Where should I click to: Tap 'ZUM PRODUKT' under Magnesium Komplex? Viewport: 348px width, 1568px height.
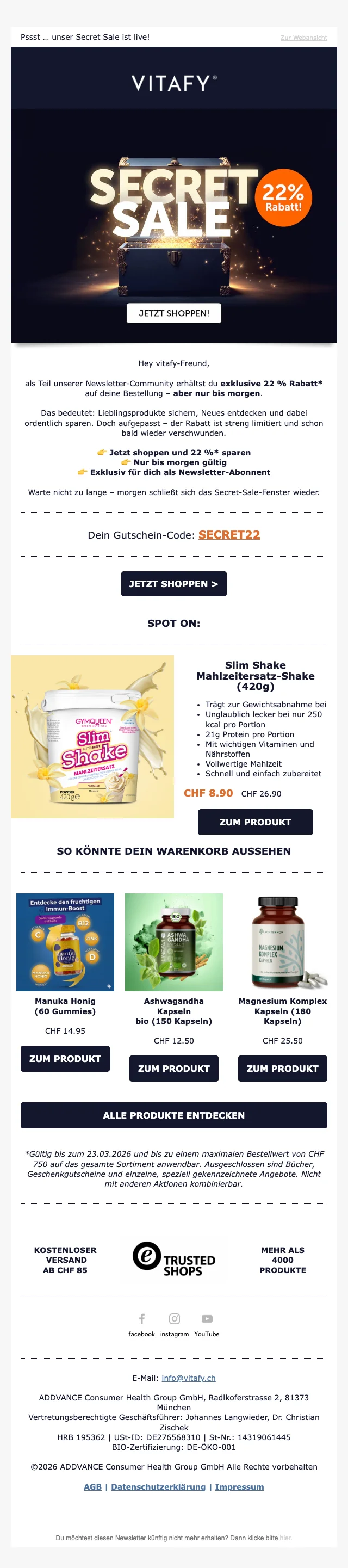(x=282, y=1068)
